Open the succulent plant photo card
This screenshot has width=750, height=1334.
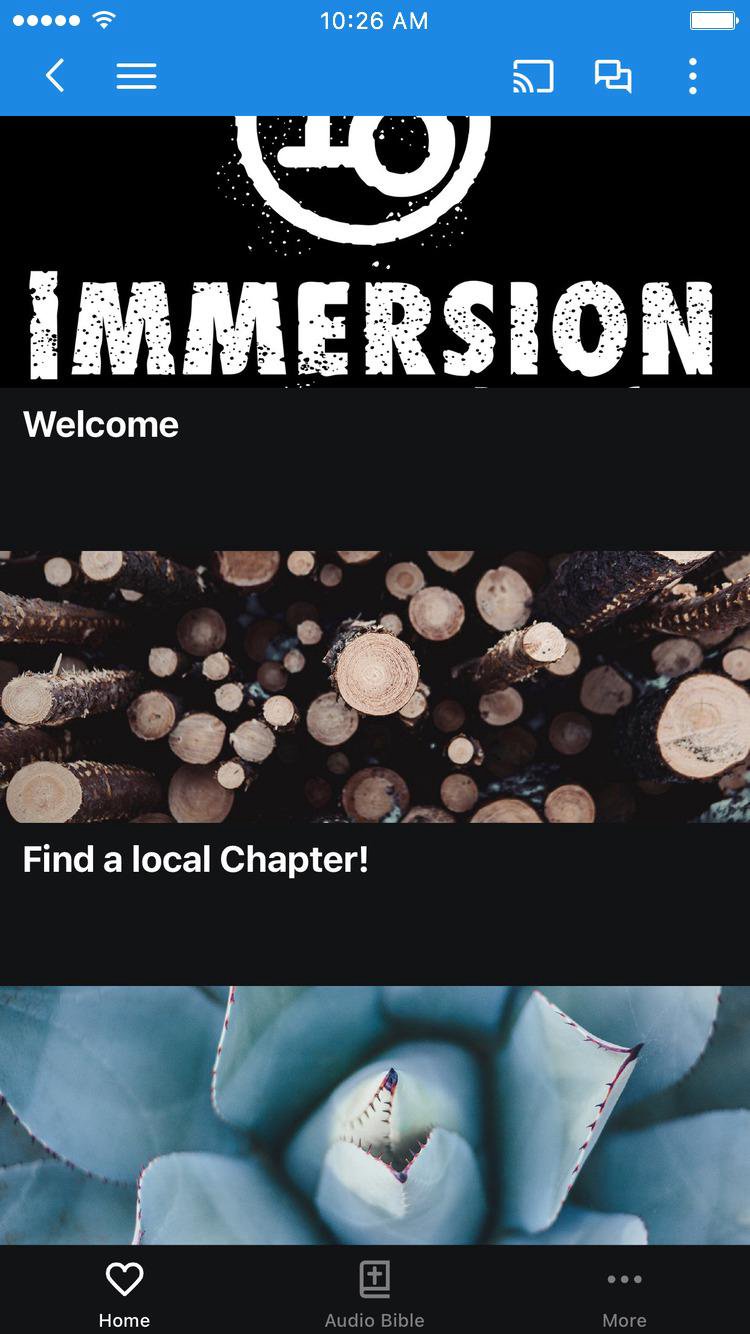(375, 1115)
